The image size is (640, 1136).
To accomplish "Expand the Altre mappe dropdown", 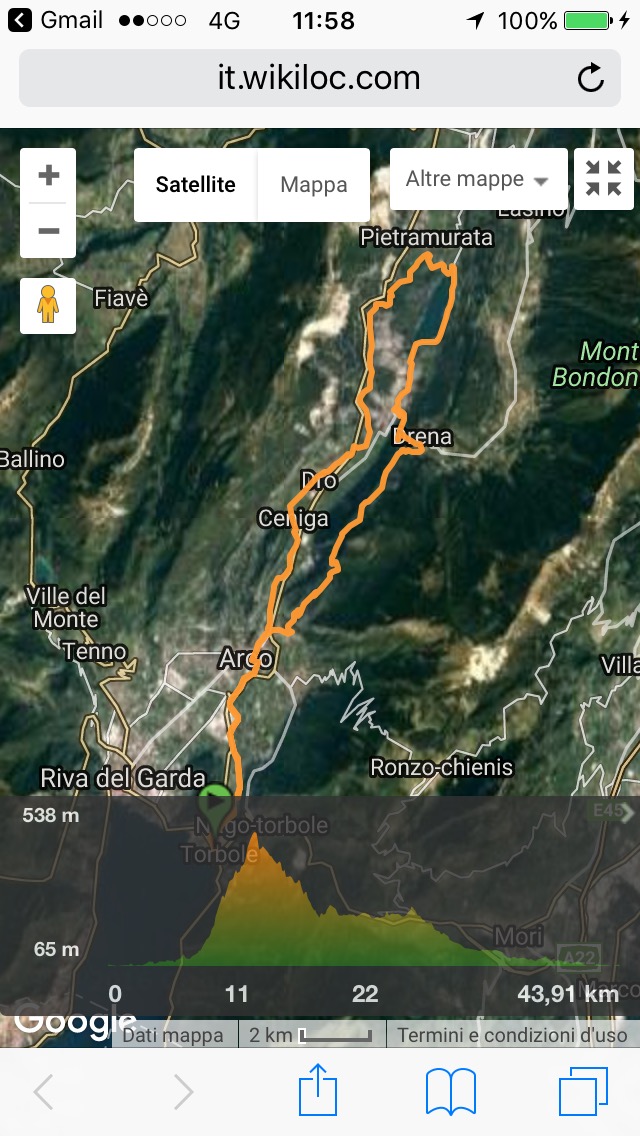I will click(x=478, y=179).
